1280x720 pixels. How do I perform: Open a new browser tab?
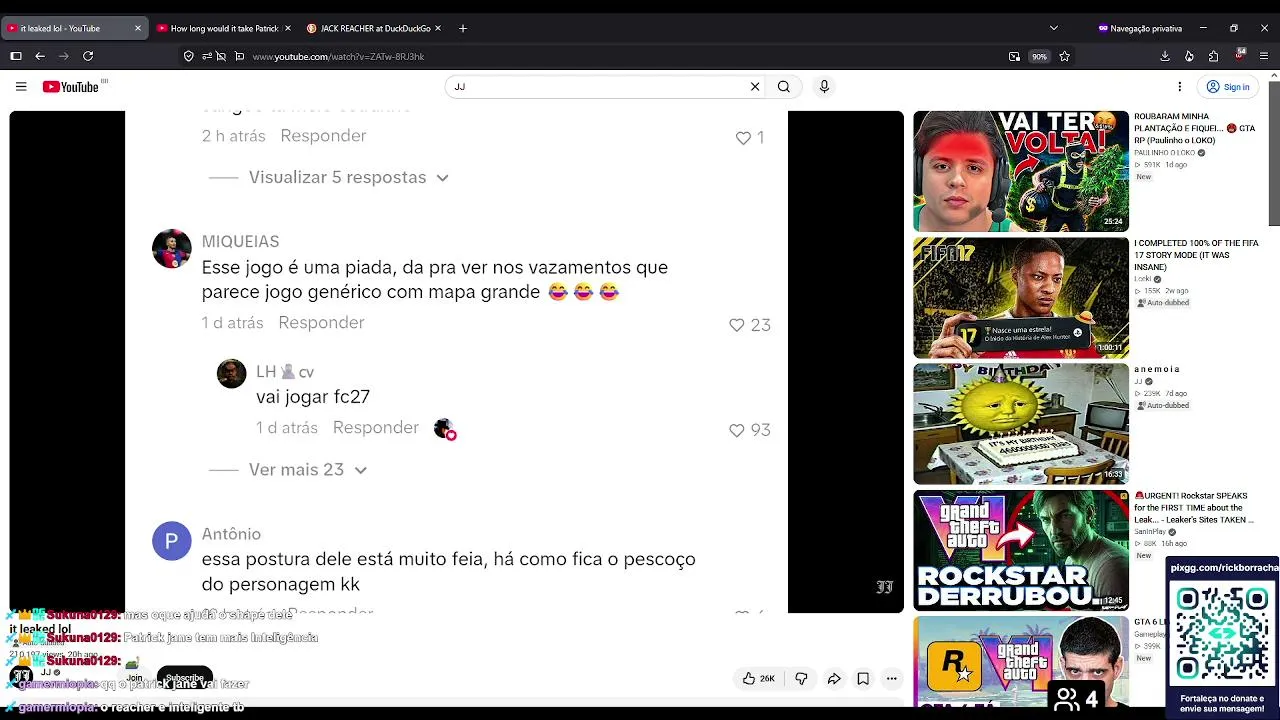[x=462, y=28]
